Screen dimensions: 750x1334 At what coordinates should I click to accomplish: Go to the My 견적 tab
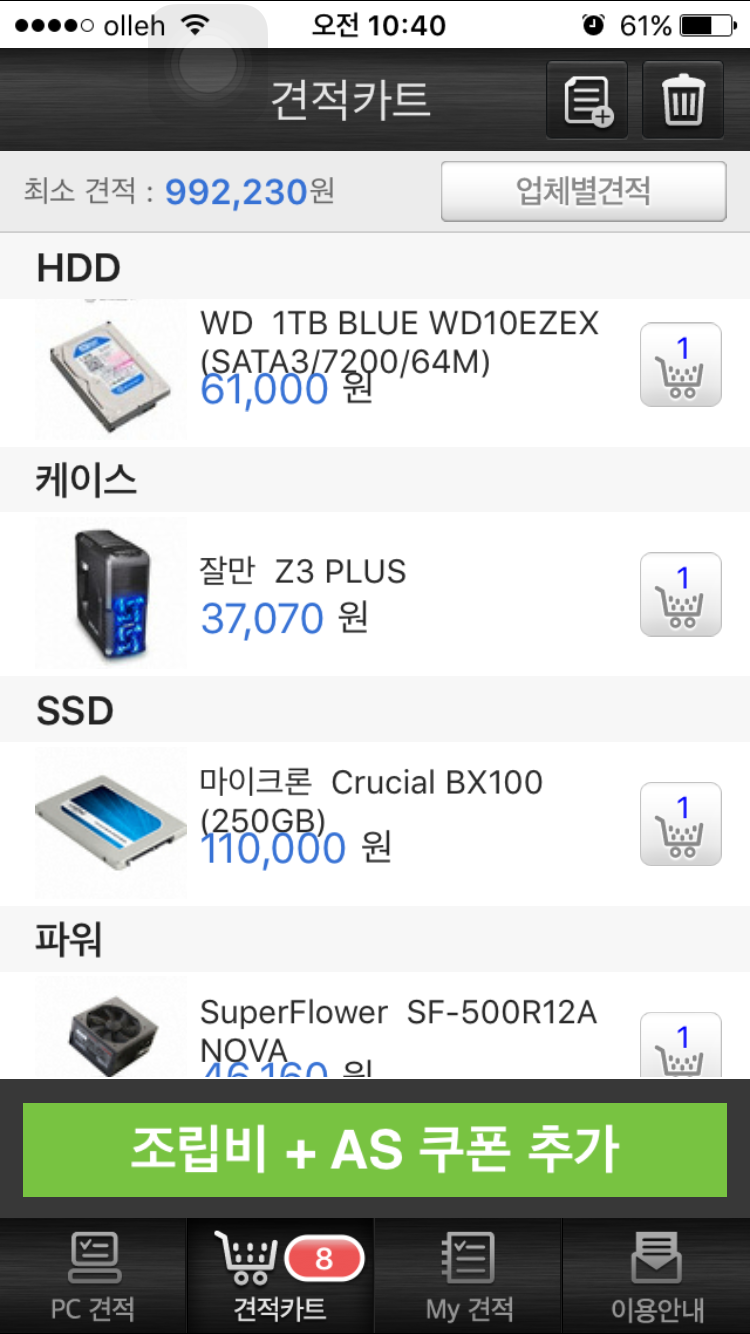click(x=469, y=1276)
